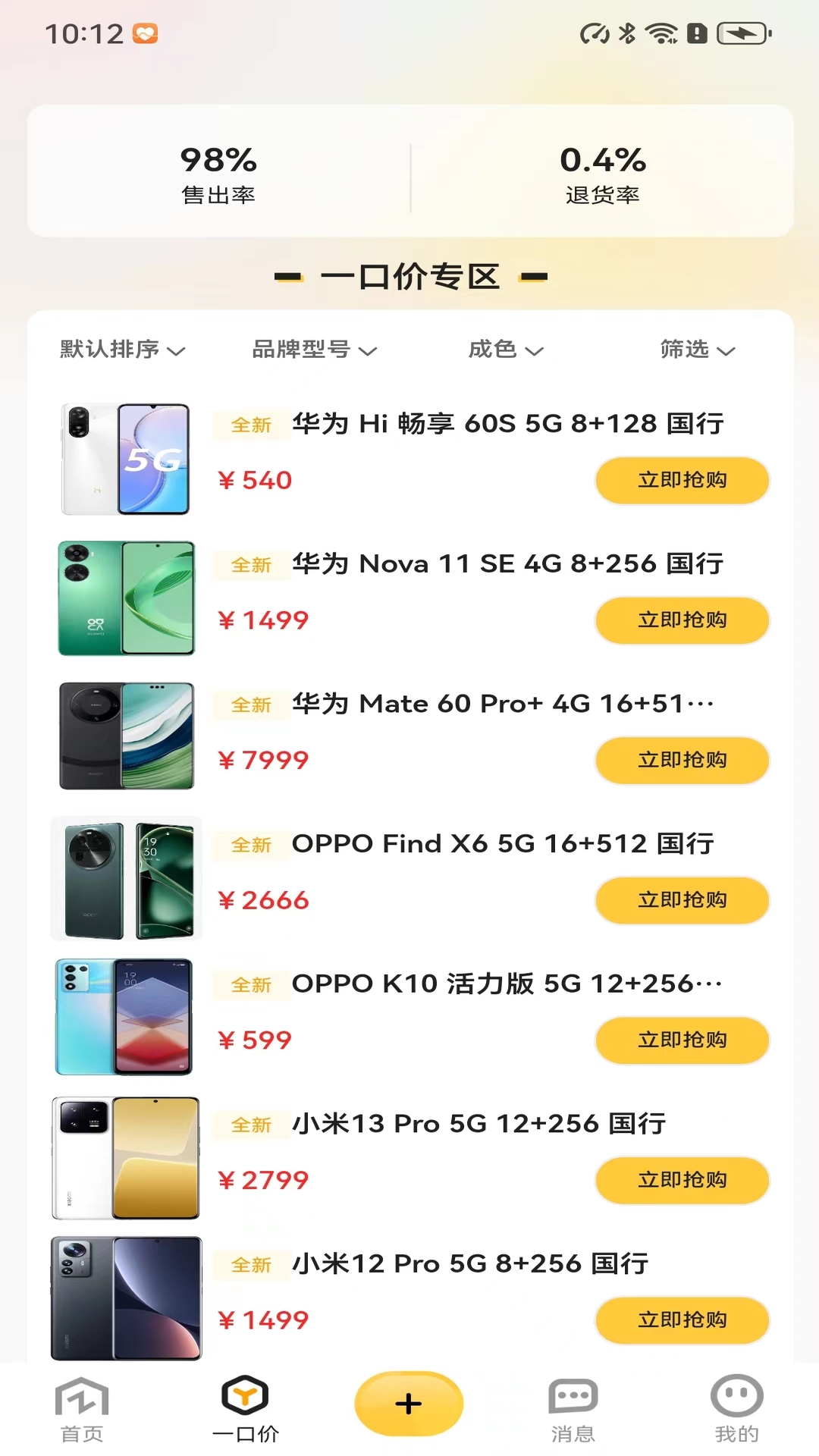Click the 98% 售出率 statistic
819x1456 pixels.
[x=218, y=172]
